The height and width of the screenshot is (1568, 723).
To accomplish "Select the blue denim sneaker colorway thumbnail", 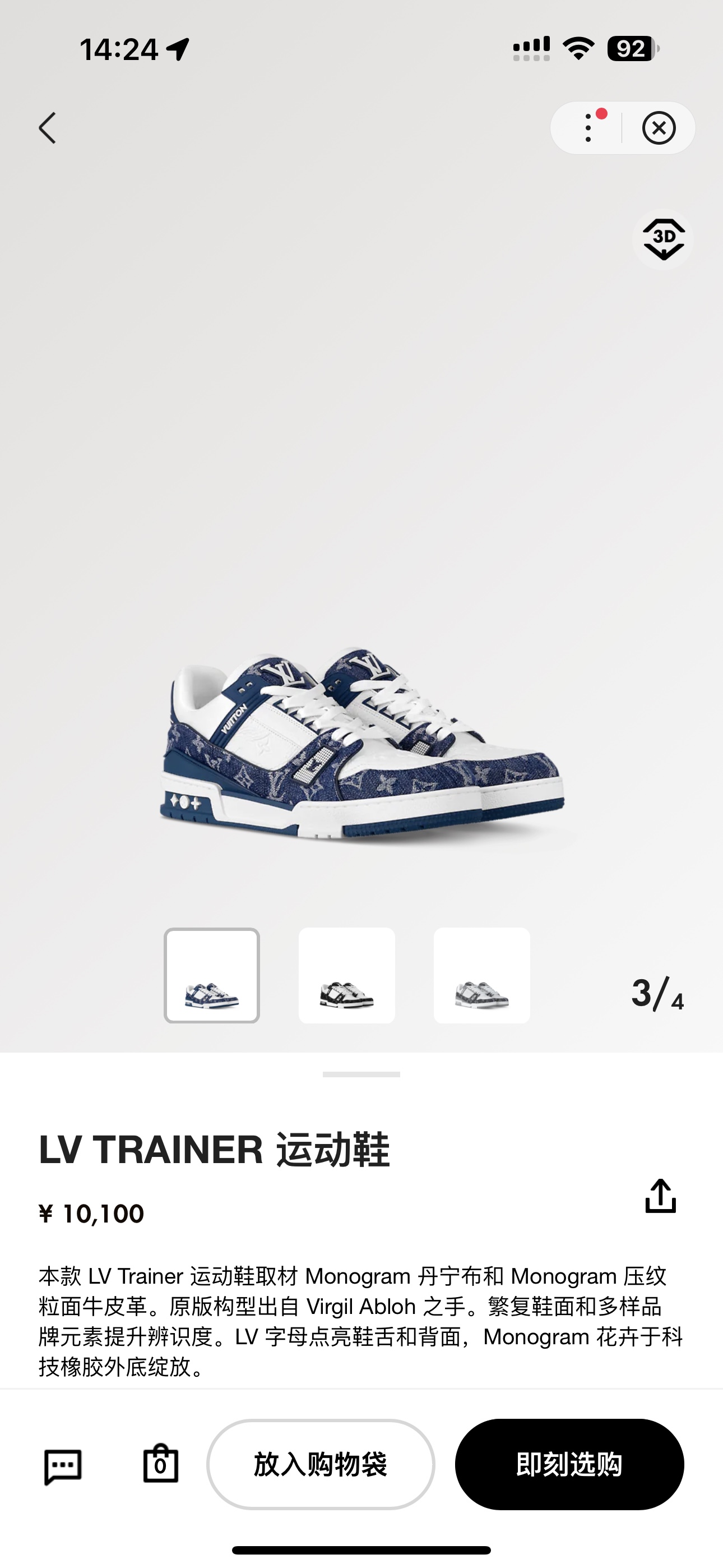I will click(x=212, y=975).
